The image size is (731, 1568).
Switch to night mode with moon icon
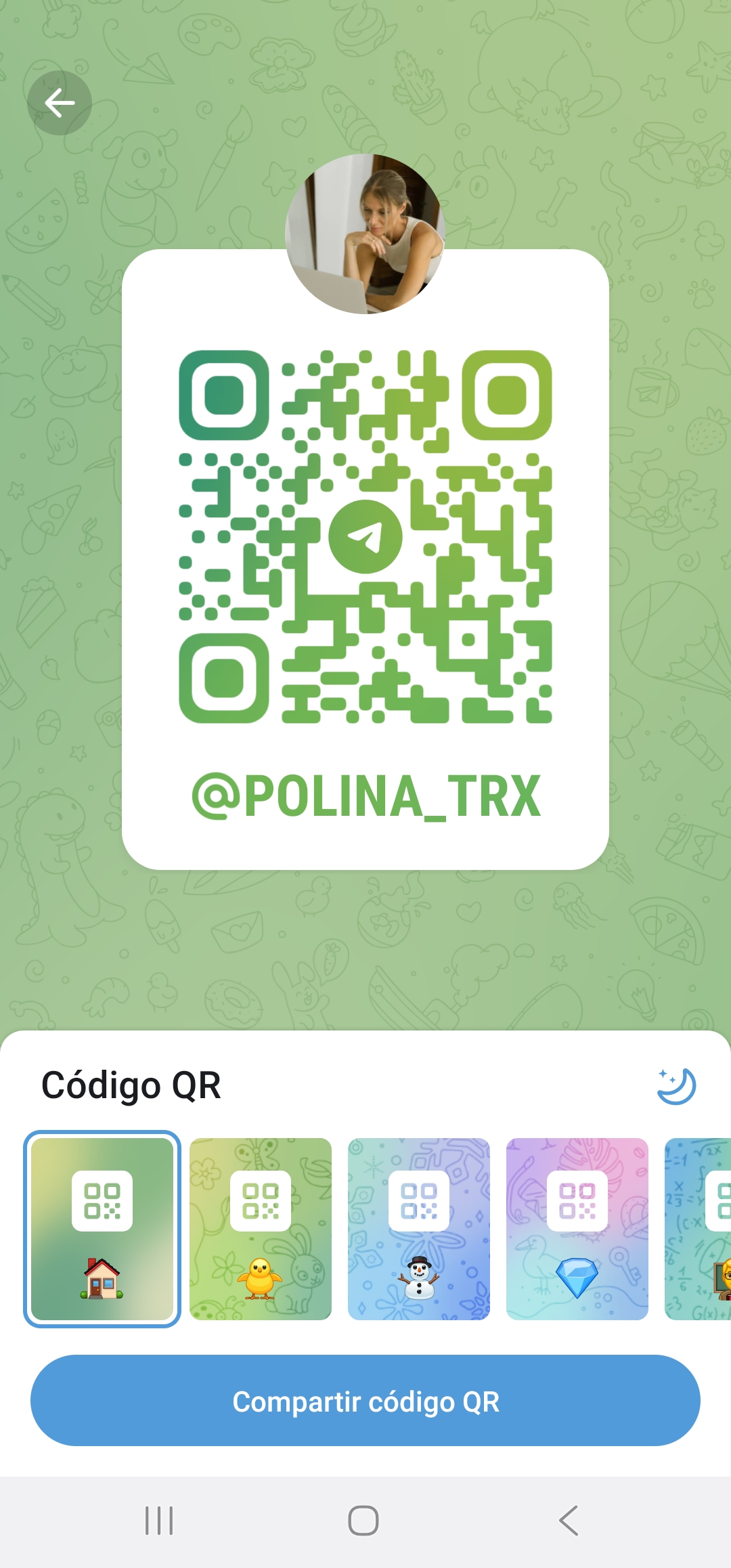click(676, 1086)
